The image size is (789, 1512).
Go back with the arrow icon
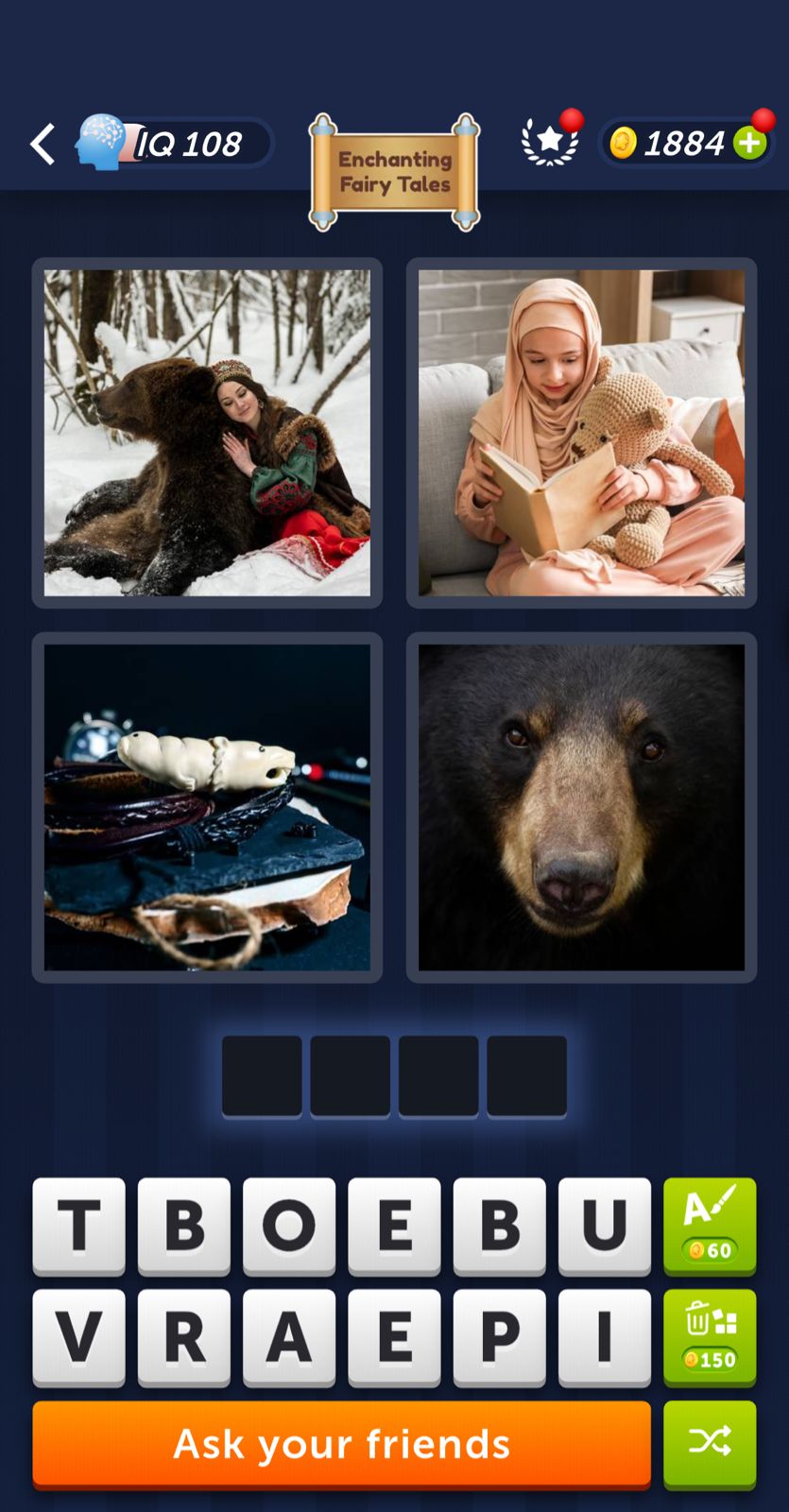pos(43,144)
